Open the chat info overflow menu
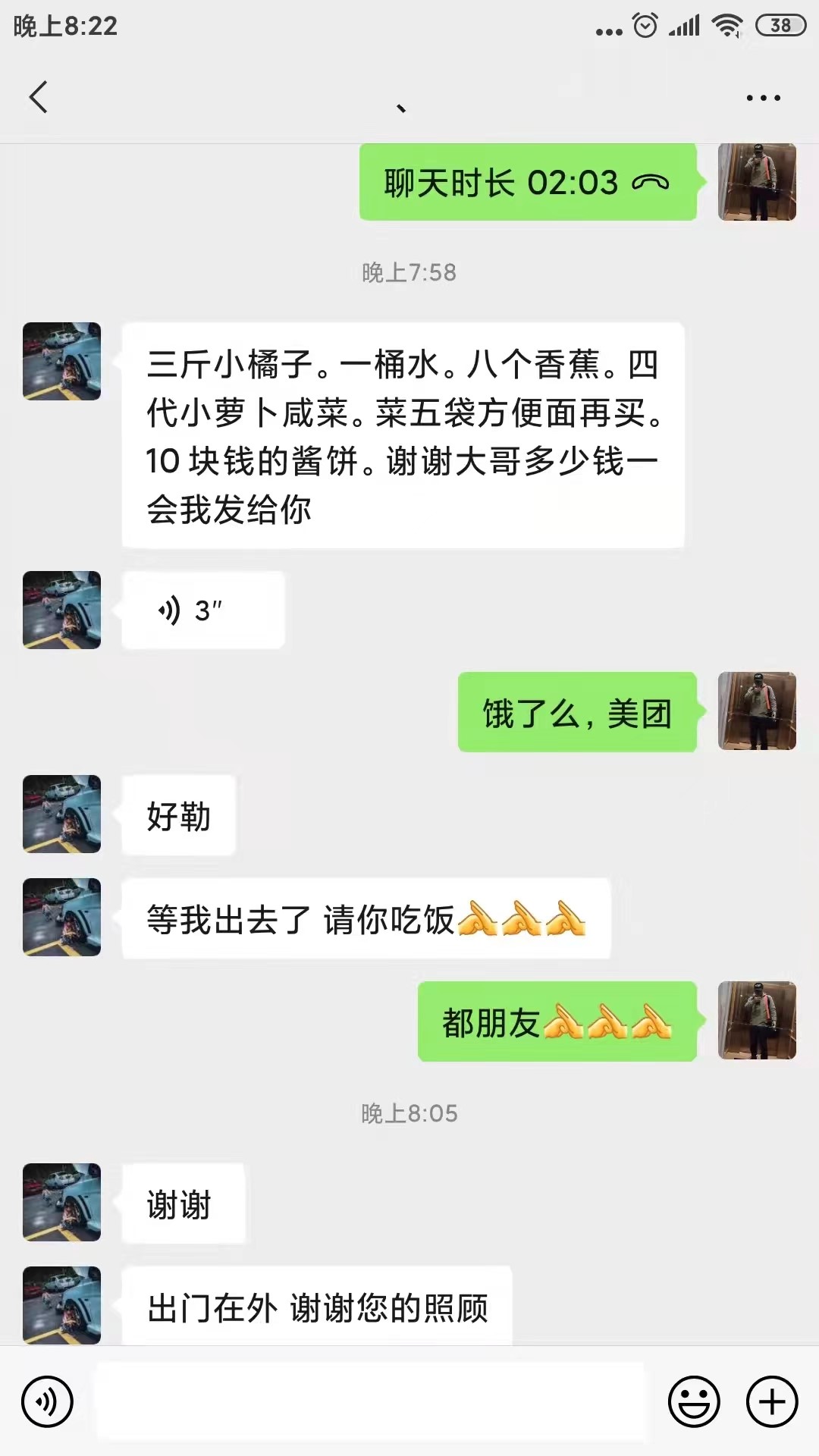 (x=763, y=98)
